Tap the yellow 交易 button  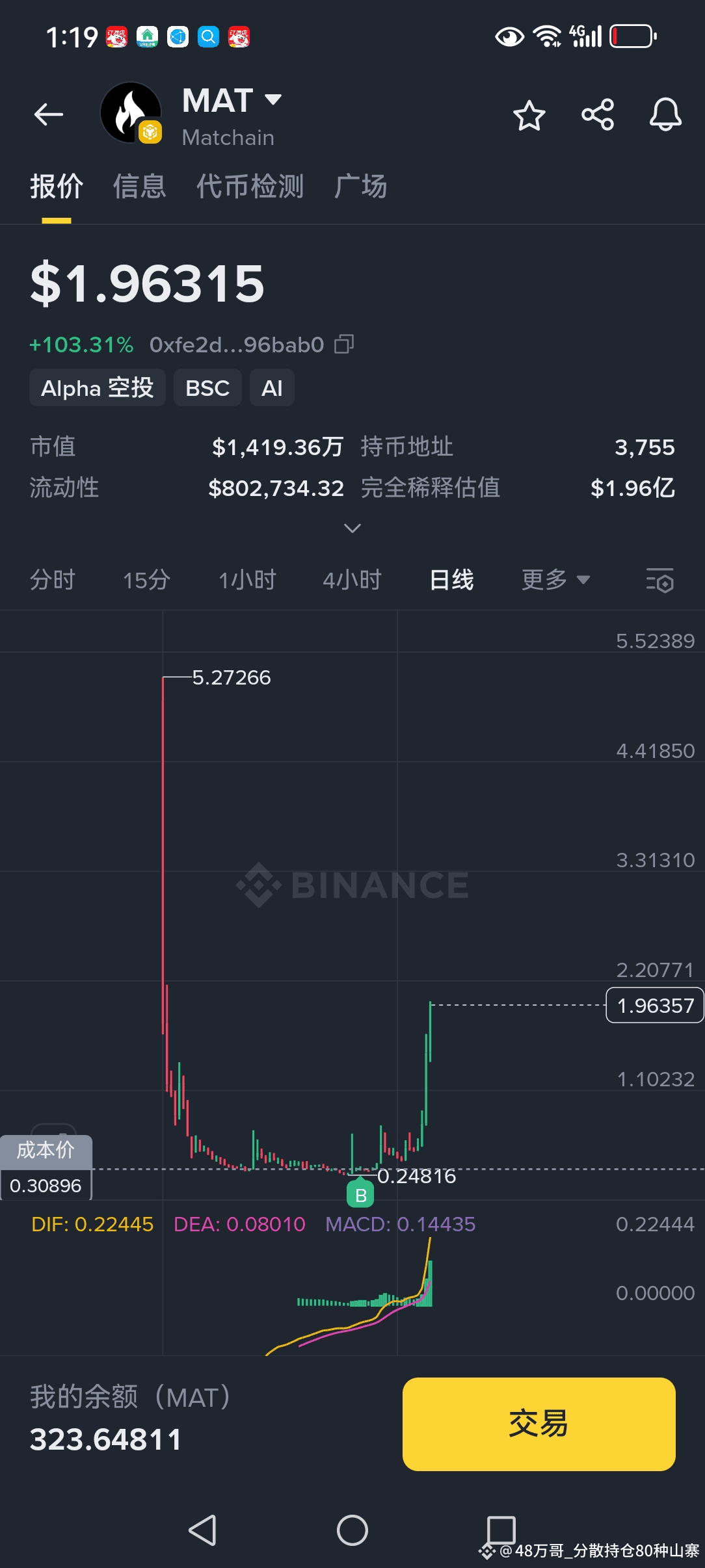(539, 1424)
